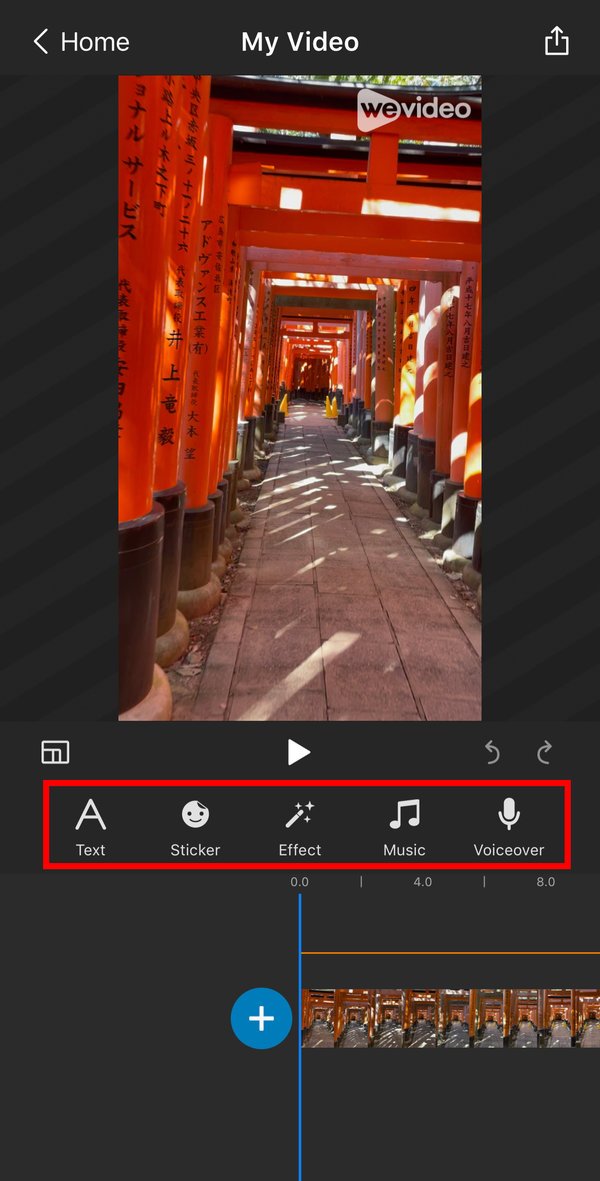600x1181 pixels.
Task: Open the Effect tool
Action: (x=300, y=828)
